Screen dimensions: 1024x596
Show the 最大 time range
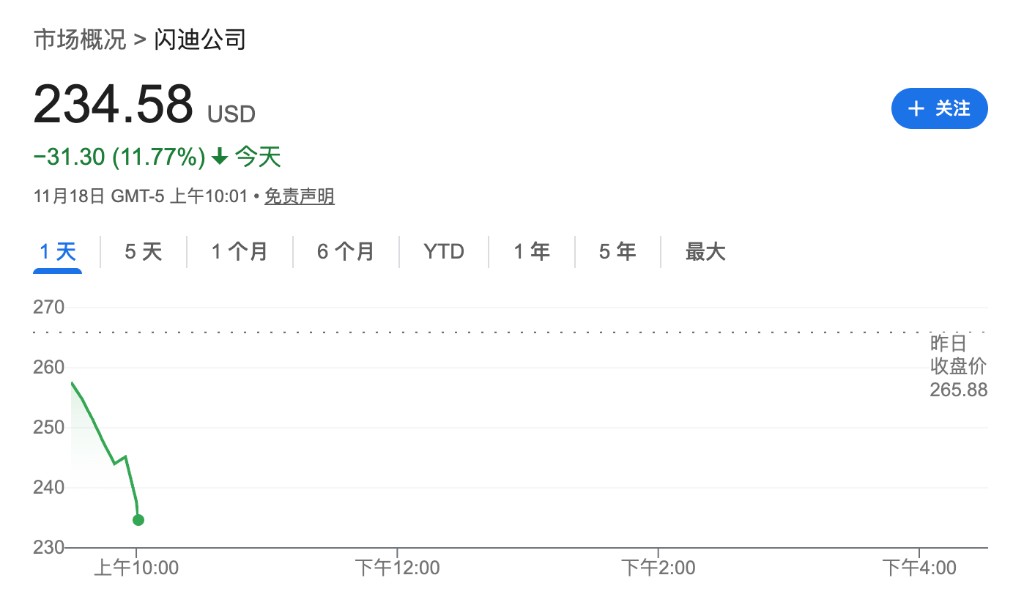tap(705, 252)
